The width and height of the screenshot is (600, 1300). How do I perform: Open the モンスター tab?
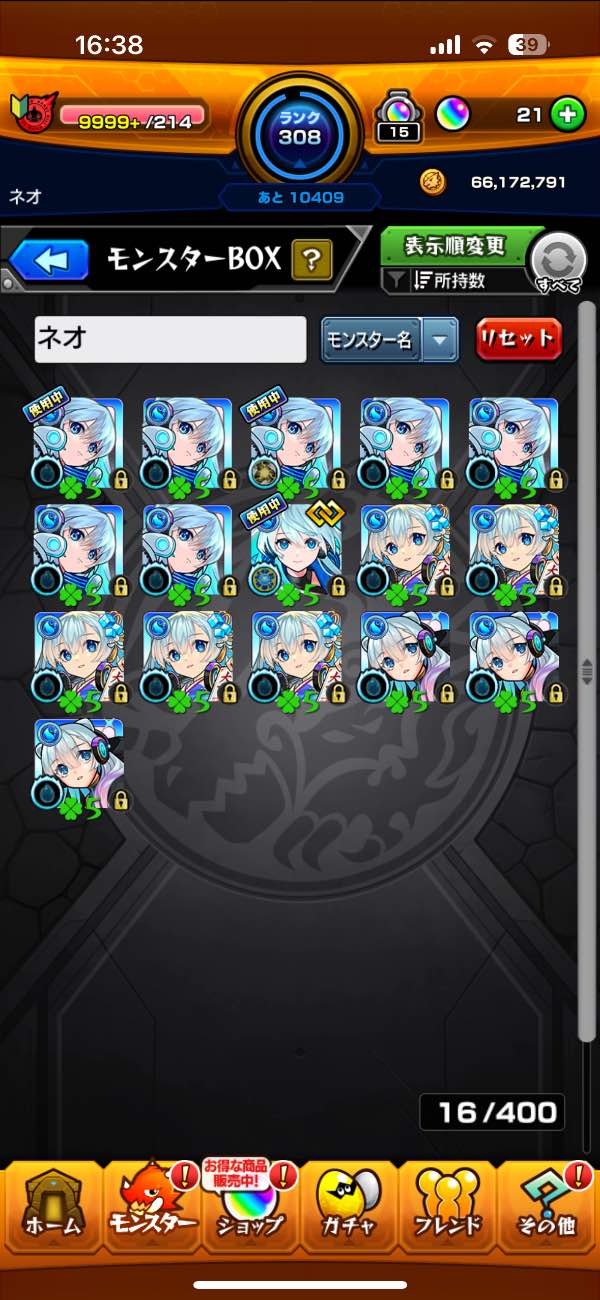150,1211
